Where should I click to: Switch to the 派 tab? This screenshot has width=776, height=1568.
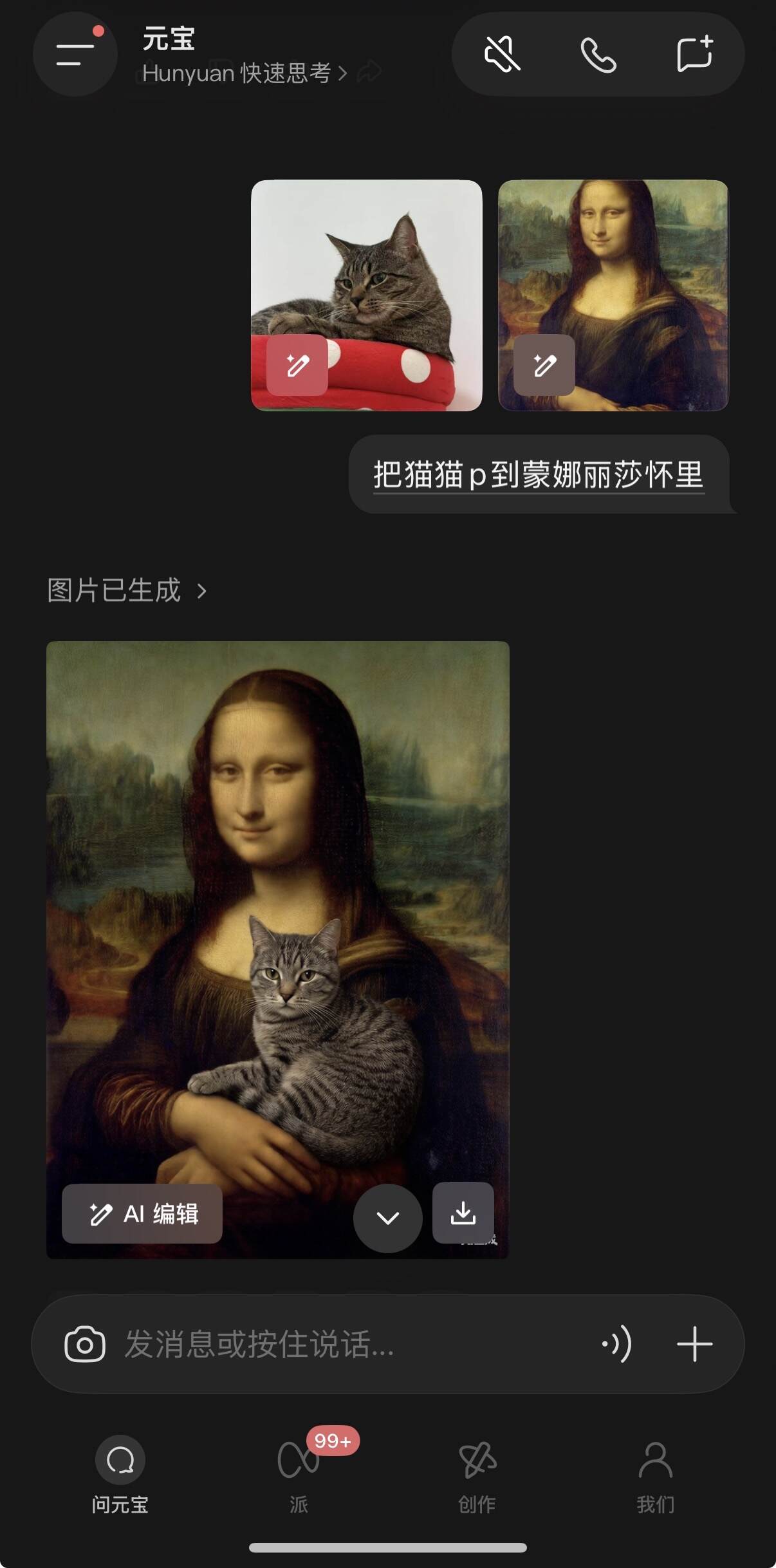tap(299, 1473)
